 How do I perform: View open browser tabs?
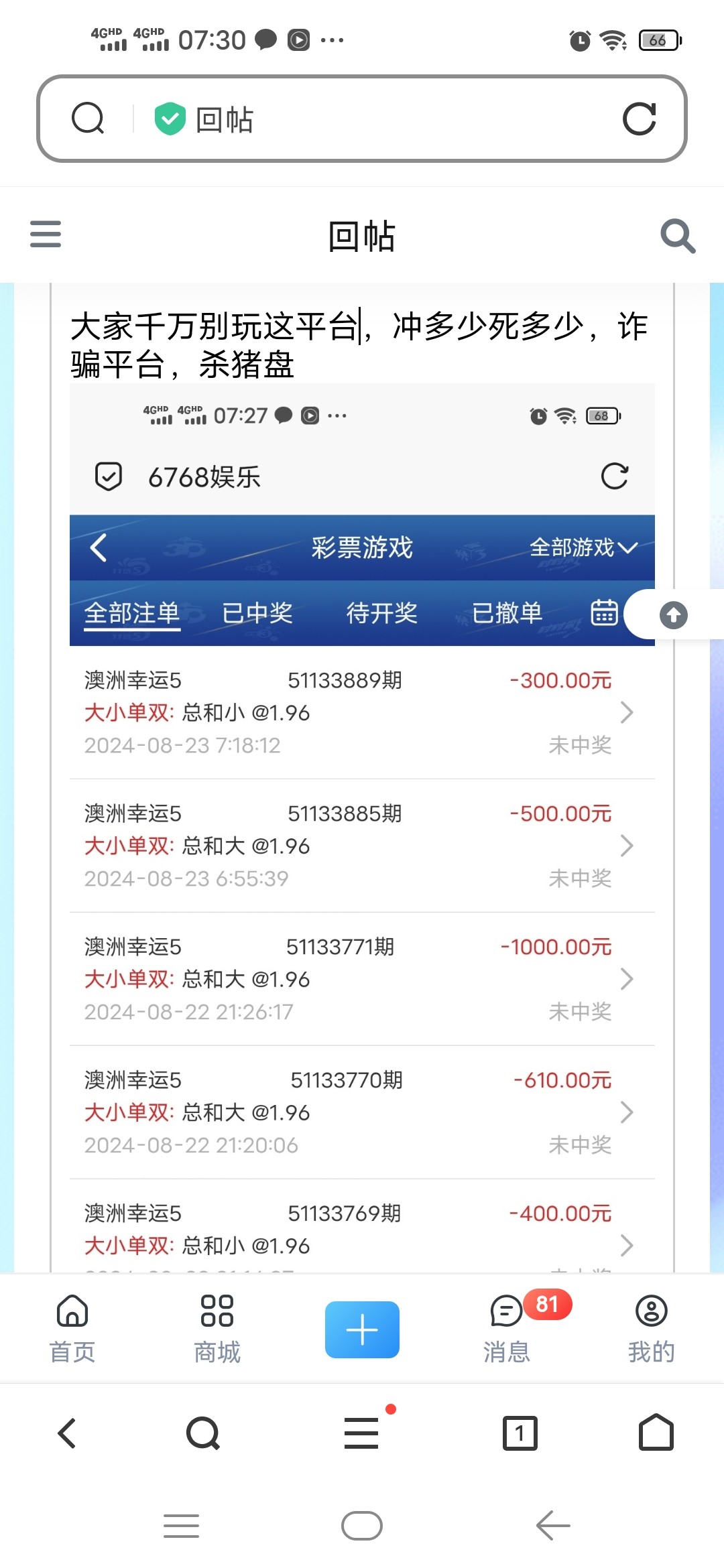pyautogui.click(x=520, y=1433)
